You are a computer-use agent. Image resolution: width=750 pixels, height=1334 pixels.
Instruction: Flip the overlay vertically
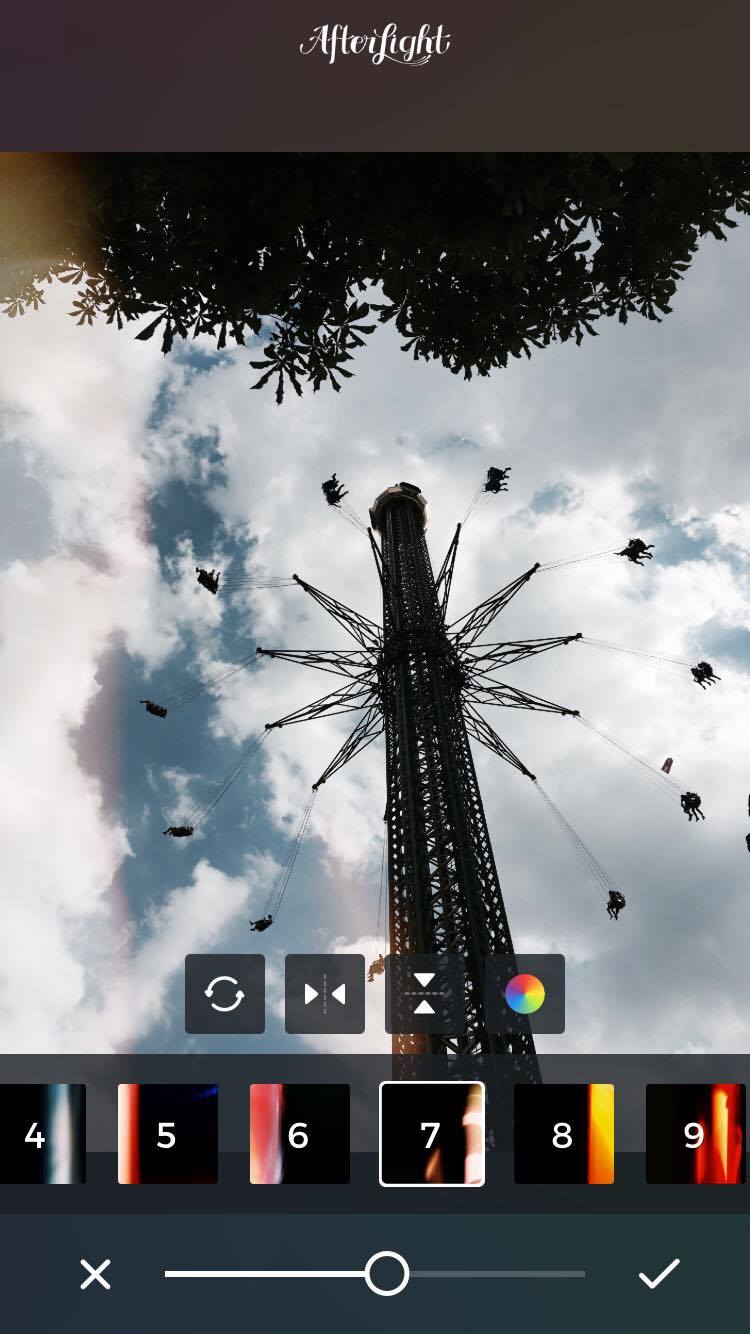coord(425,994)
